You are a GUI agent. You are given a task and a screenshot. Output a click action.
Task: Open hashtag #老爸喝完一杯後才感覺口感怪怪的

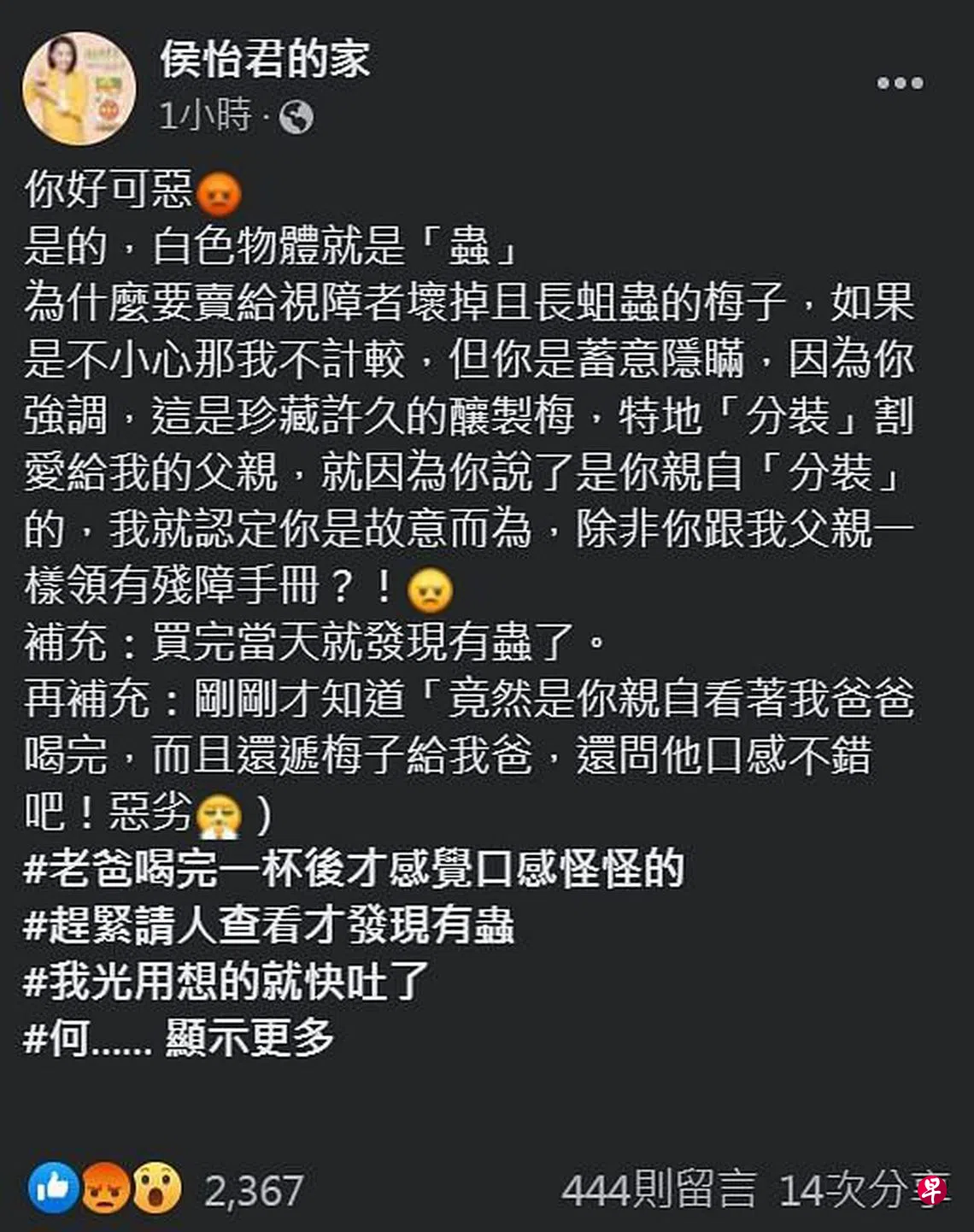(354, 869)
